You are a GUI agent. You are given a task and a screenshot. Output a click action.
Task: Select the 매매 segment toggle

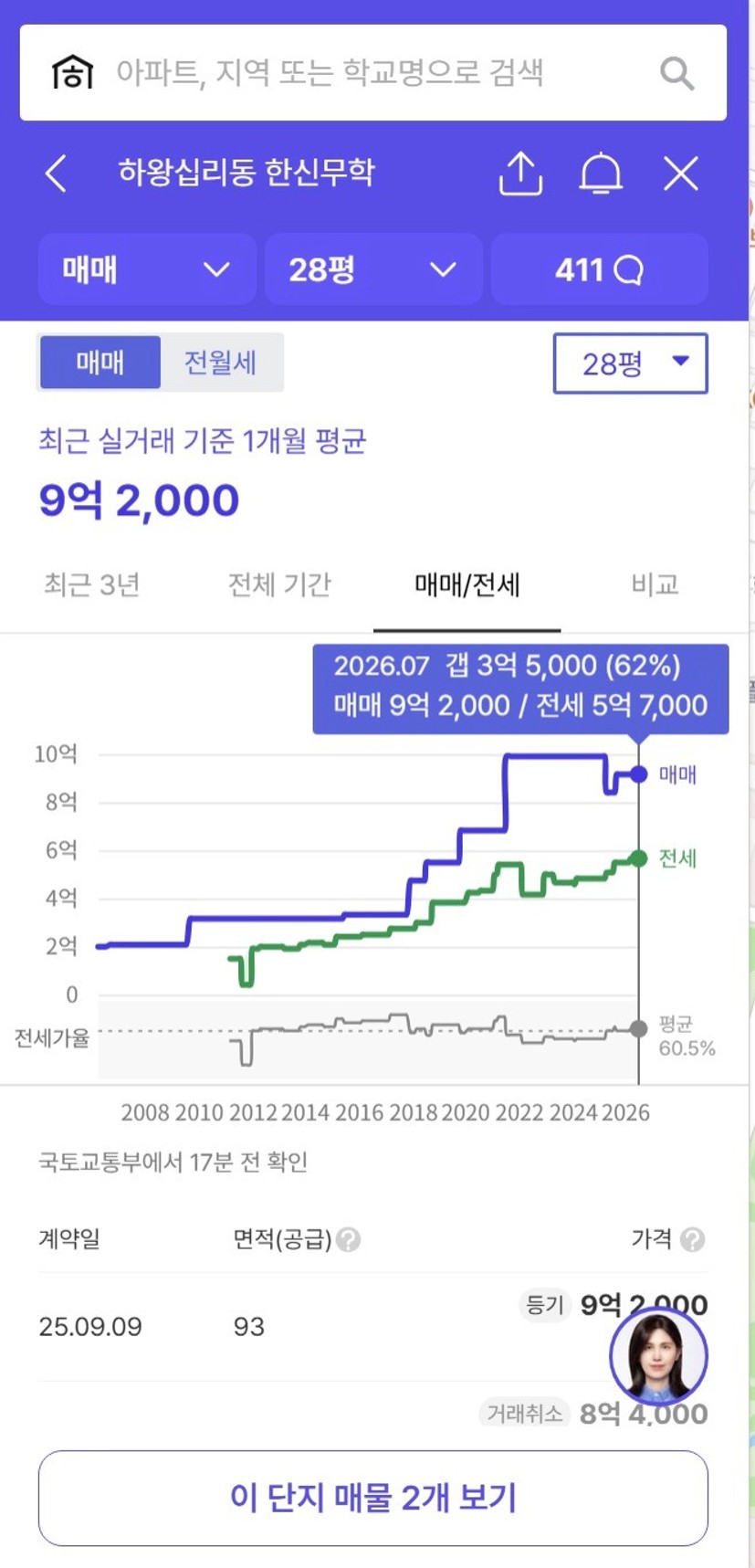100,363
